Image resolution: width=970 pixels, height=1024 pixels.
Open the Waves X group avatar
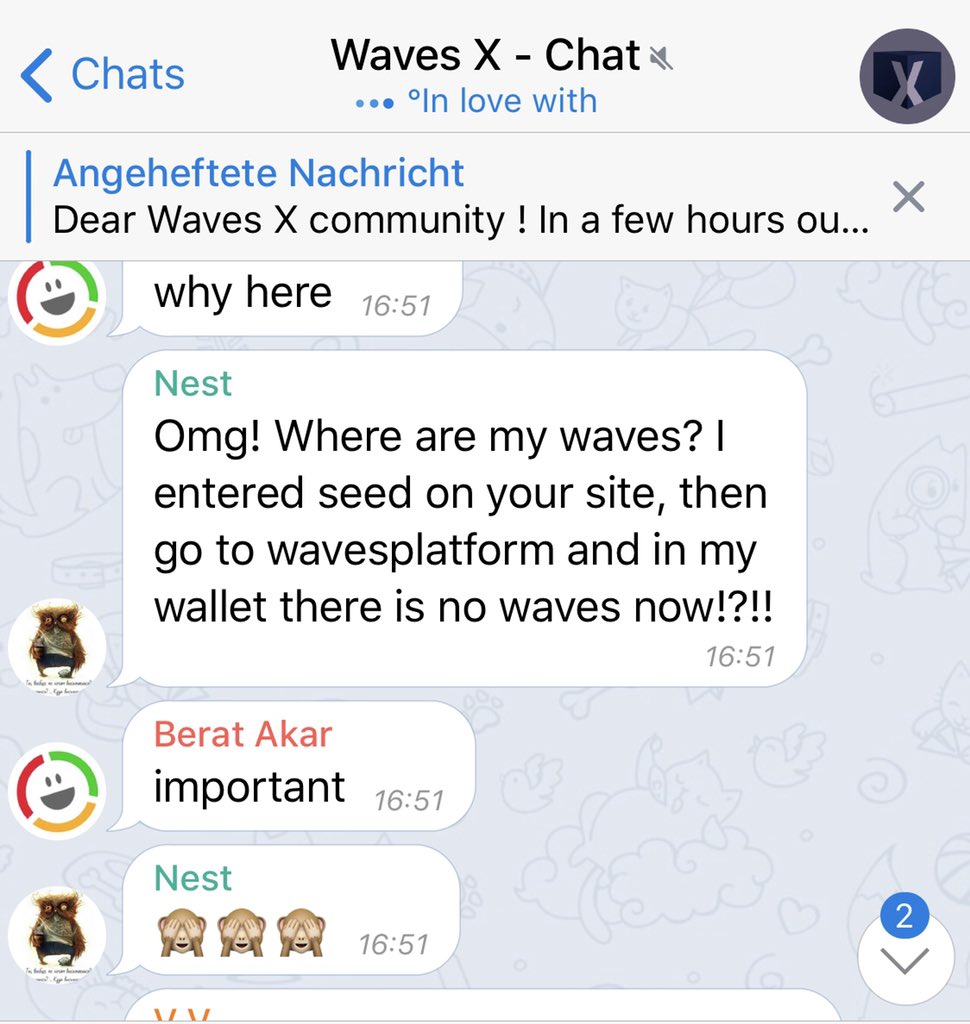(906, 76)
